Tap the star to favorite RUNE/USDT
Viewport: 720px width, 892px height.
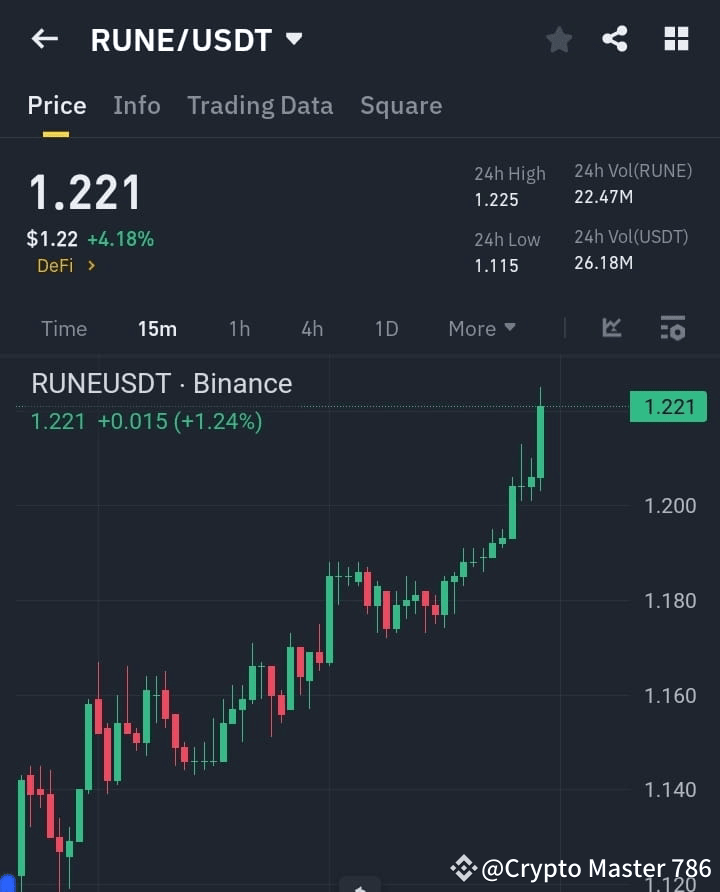click(x=558, y=40)
